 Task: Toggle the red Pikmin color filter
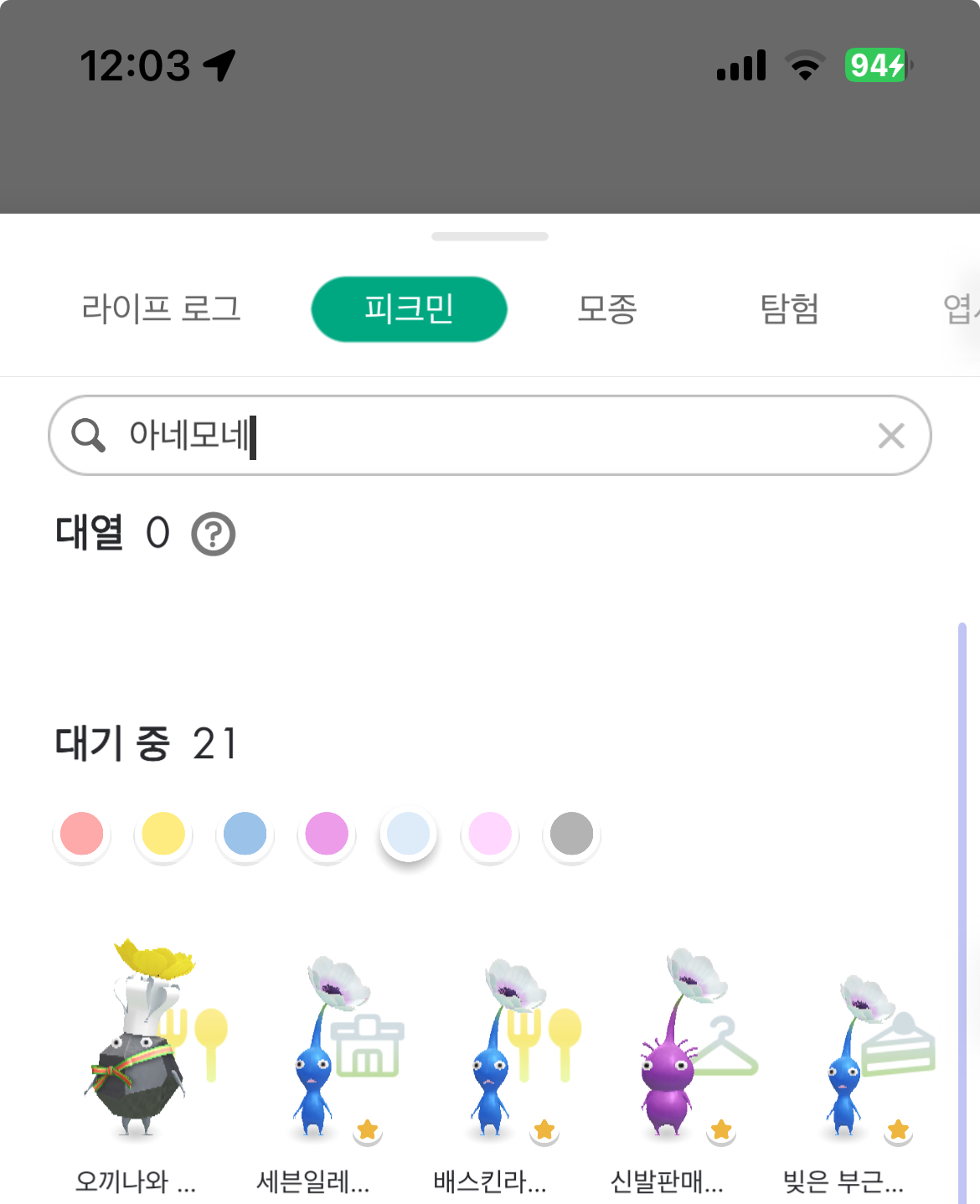(x=80, y=834)
